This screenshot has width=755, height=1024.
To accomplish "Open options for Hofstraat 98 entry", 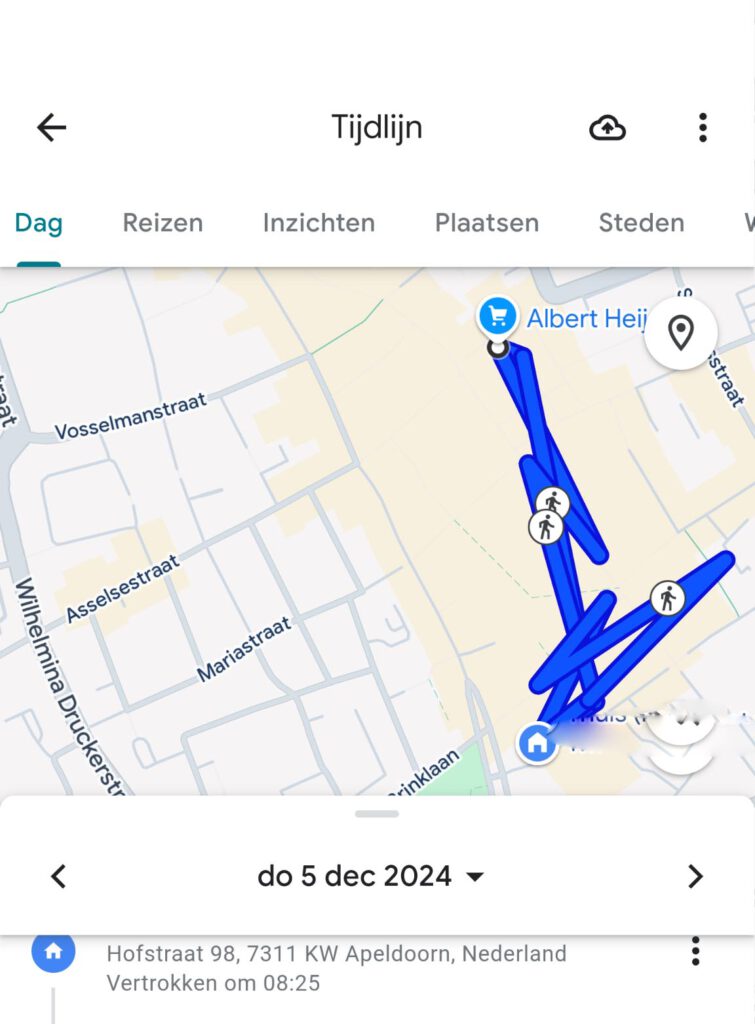I will 696,952.
